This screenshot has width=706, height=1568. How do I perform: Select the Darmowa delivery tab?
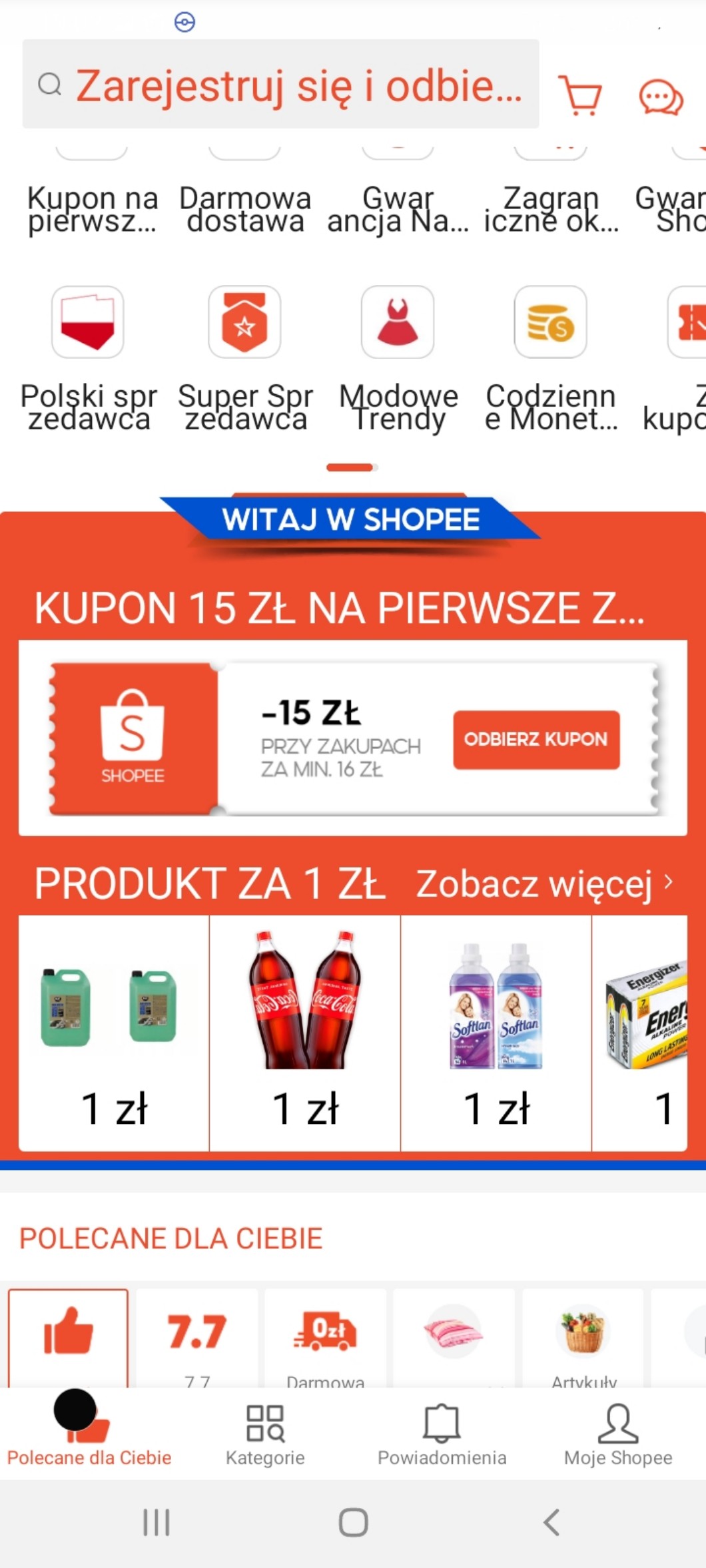(325, 1338)
